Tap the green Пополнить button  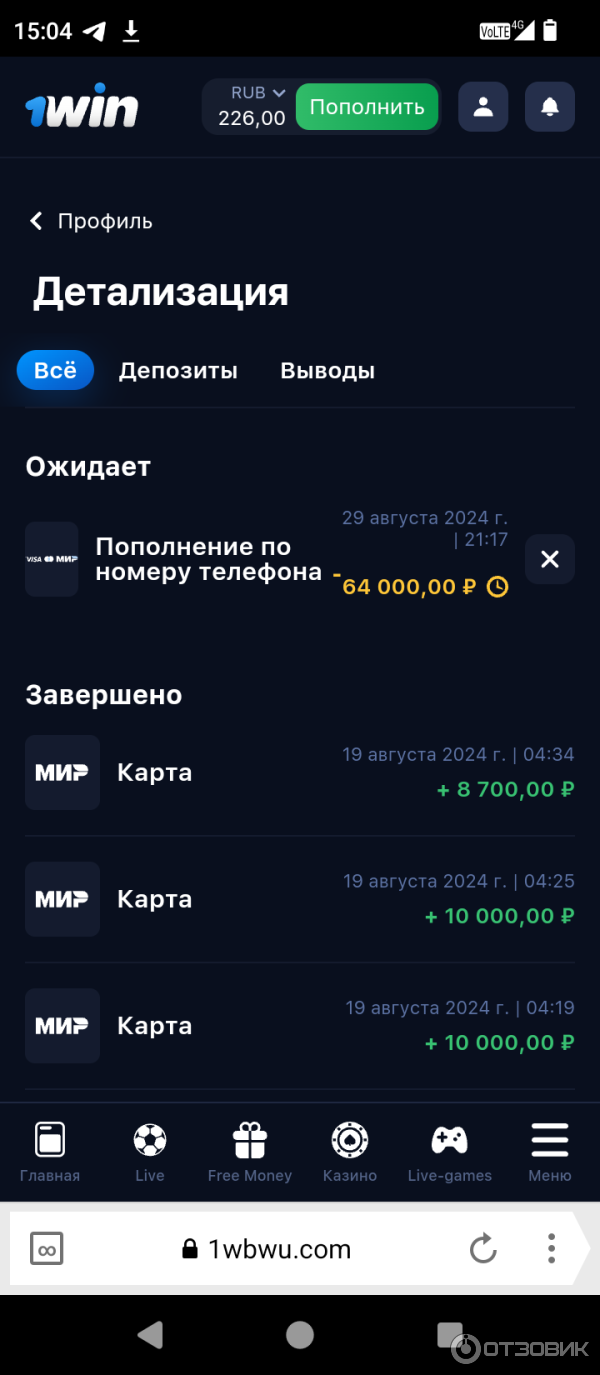[x=367, y=107]
